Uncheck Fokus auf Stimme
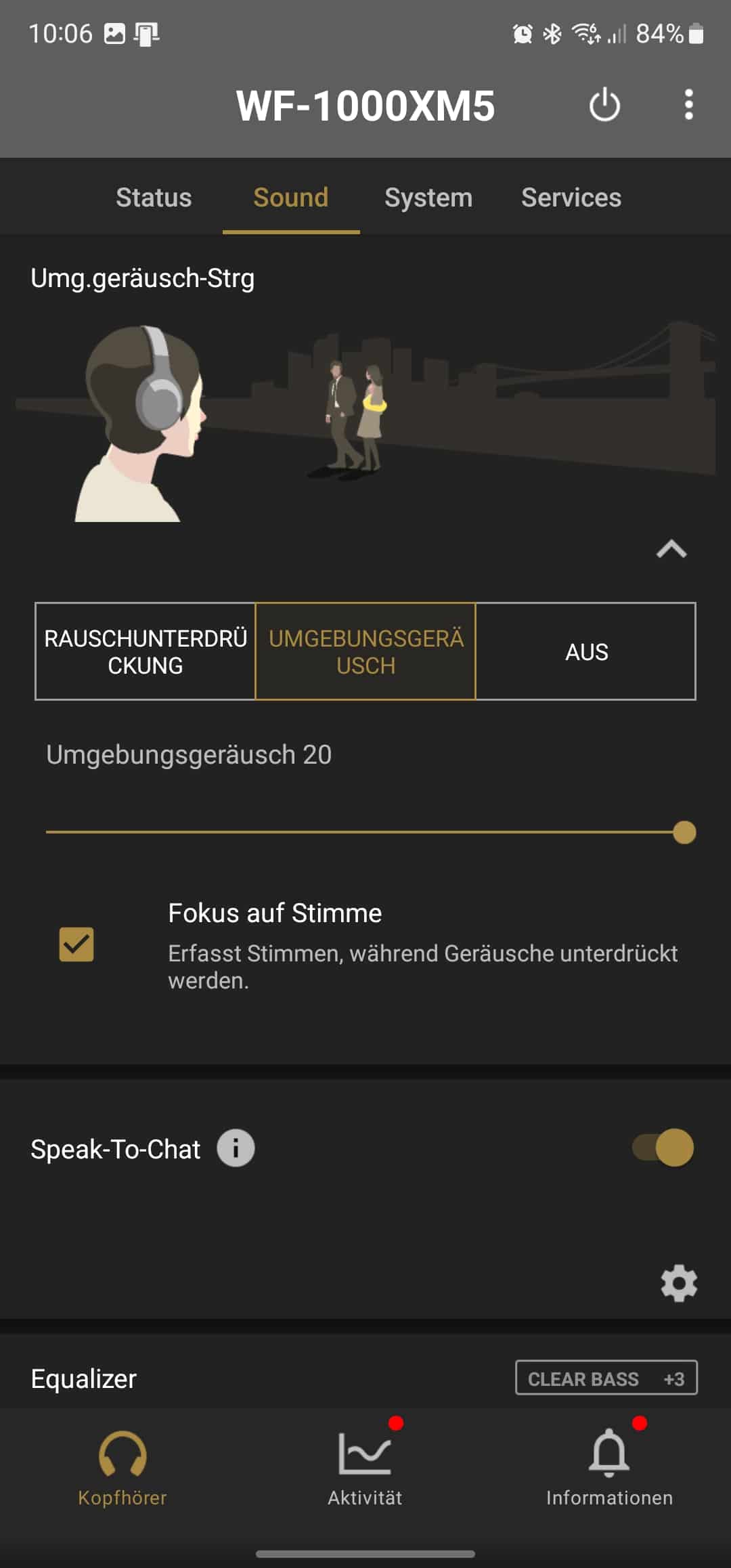The width and height of the screenshot is (731, 1568). coord(76,944)
